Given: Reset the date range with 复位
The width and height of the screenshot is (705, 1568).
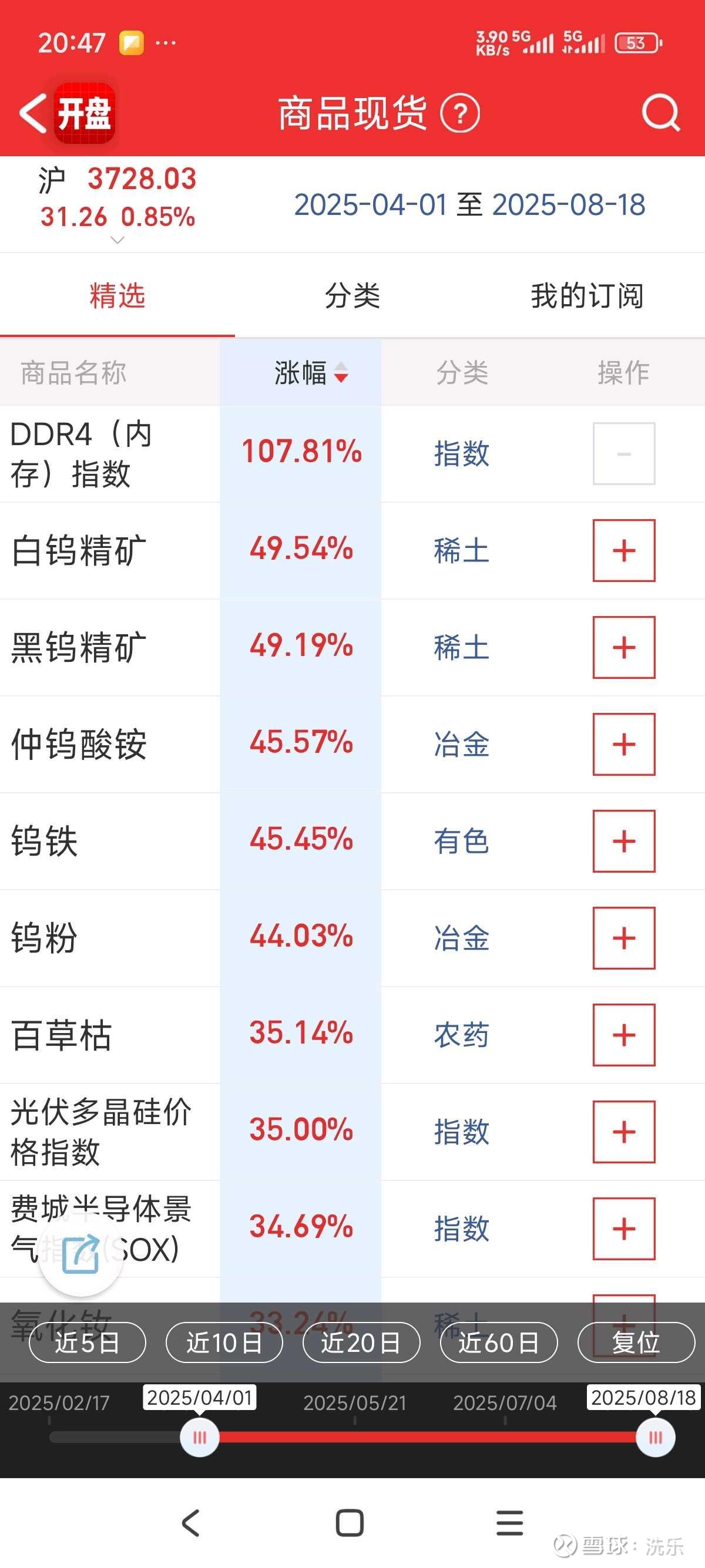Looking at the screenshot, I should pyautogui.click(x=636, y=1342).
